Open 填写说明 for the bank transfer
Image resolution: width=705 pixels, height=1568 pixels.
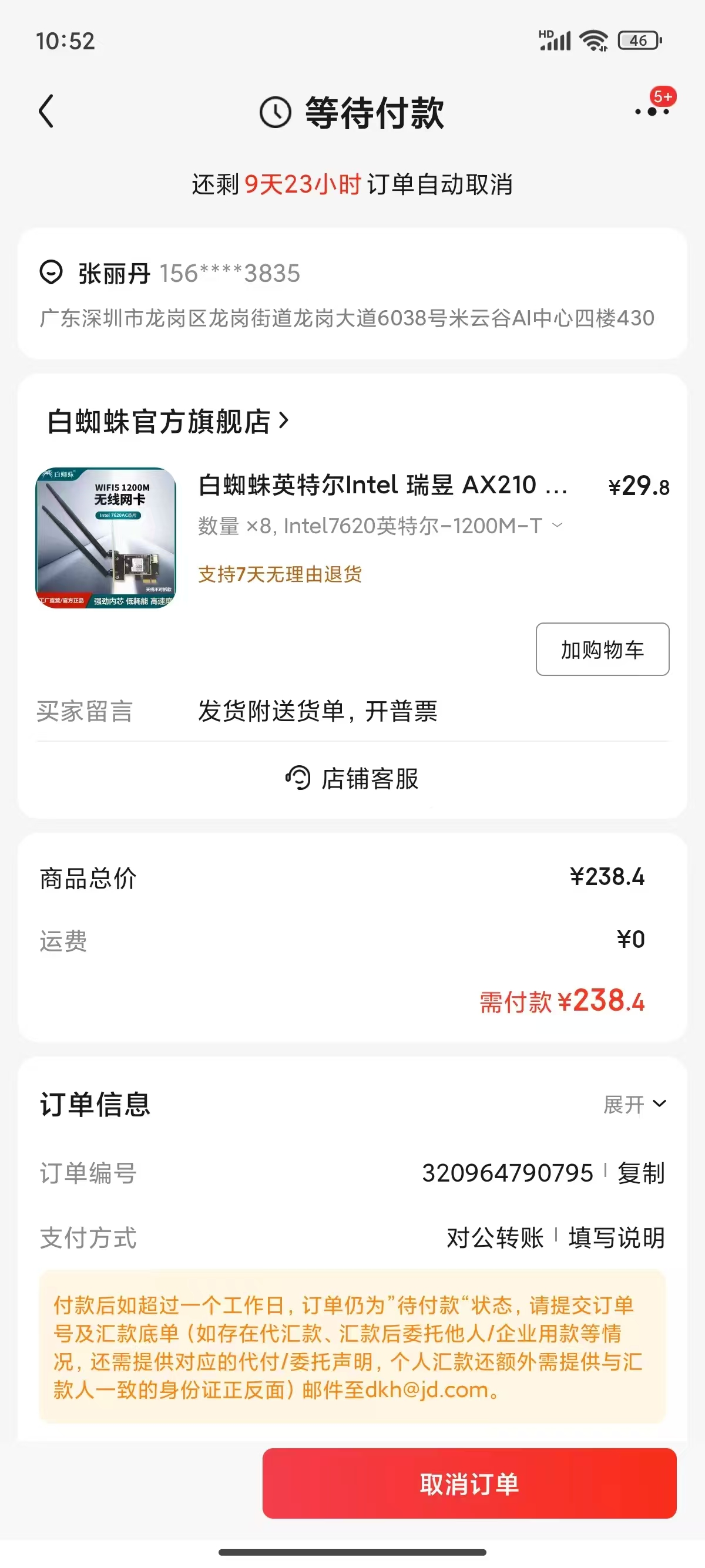tap(616, 1237)
